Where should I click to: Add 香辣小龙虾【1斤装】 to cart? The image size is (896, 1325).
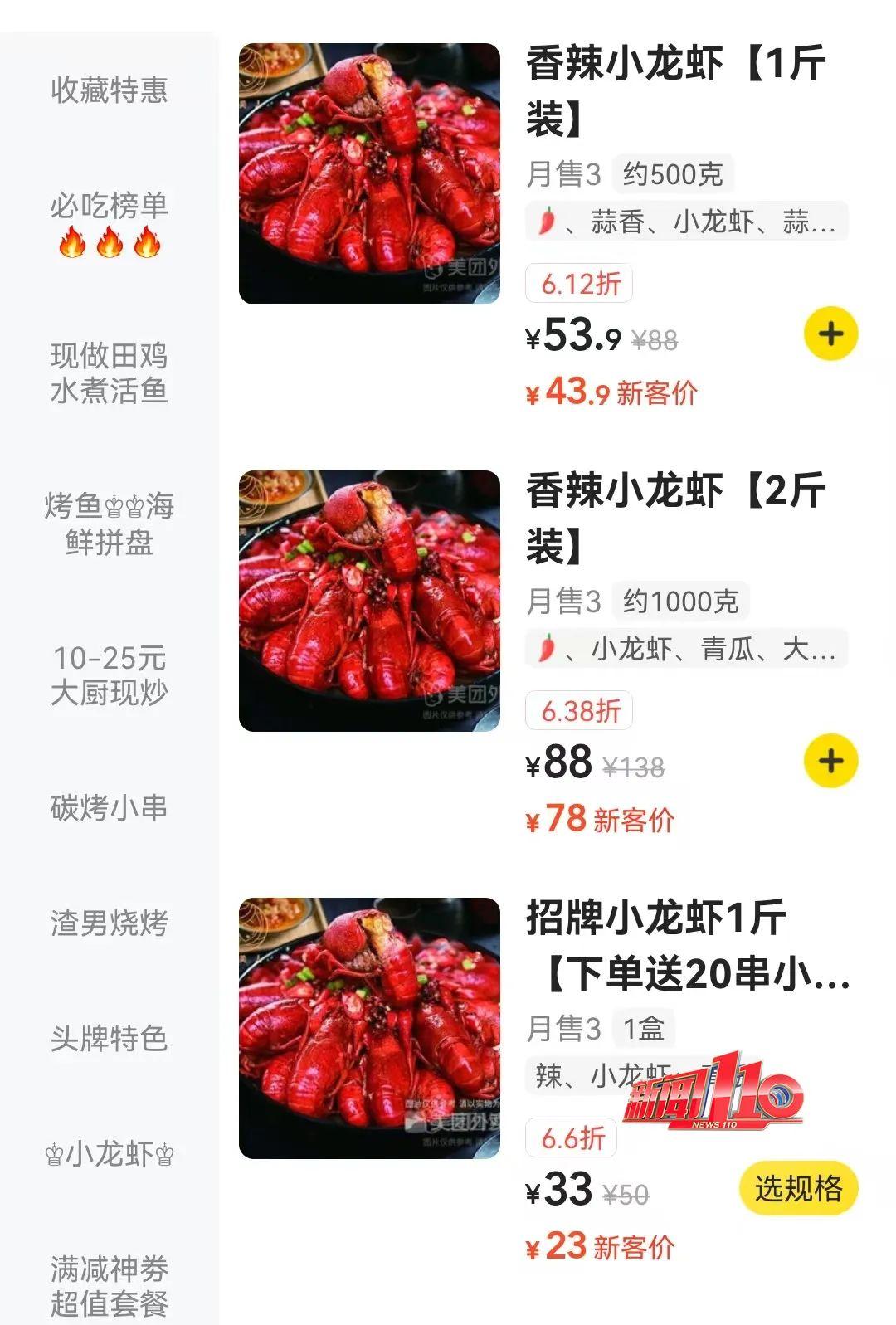[830, 334]
